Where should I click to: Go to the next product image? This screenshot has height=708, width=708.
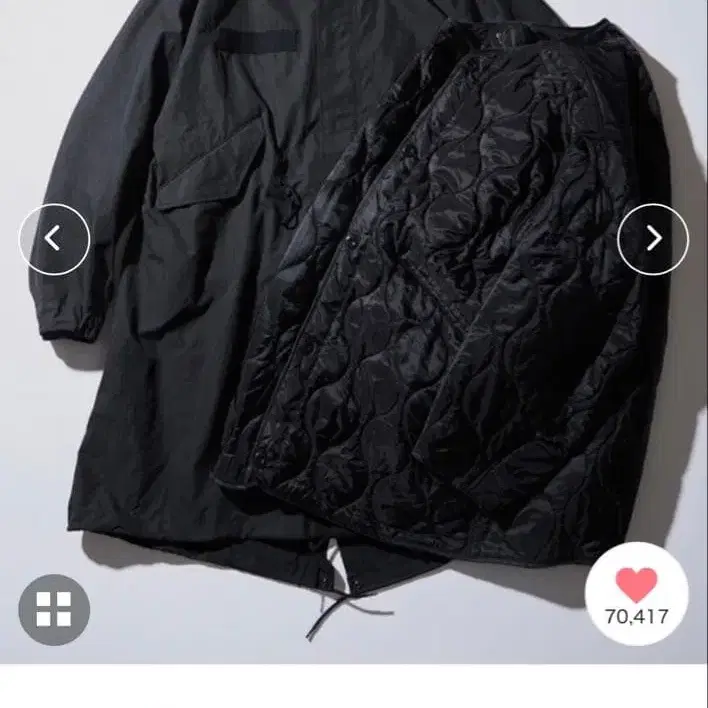click(653, 239)
